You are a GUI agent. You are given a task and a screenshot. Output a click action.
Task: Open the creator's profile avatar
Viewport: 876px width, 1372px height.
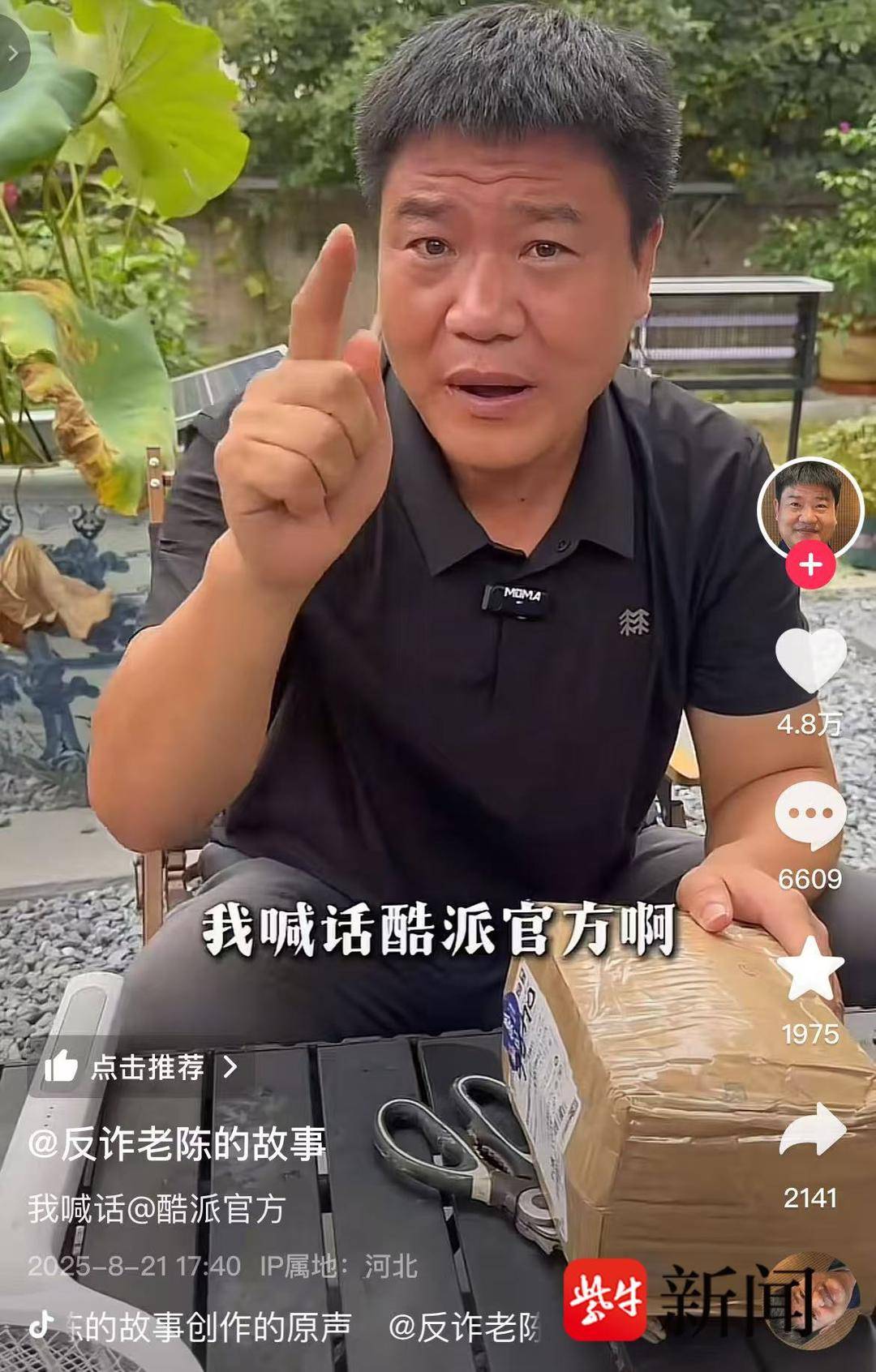pyautogui.click(x=810, y=507)
